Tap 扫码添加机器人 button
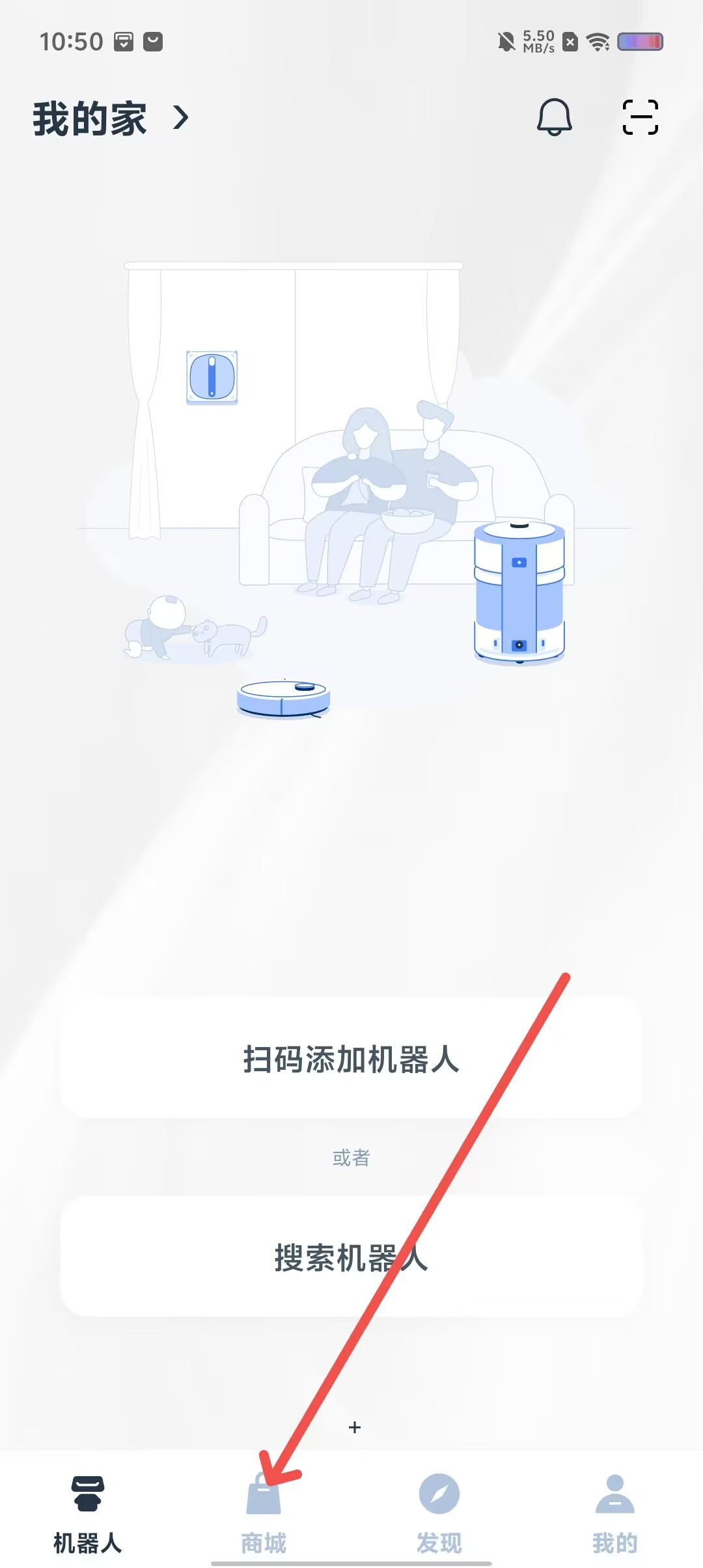Viewport: 703px width, 1568px height. tap(351, 1059)
